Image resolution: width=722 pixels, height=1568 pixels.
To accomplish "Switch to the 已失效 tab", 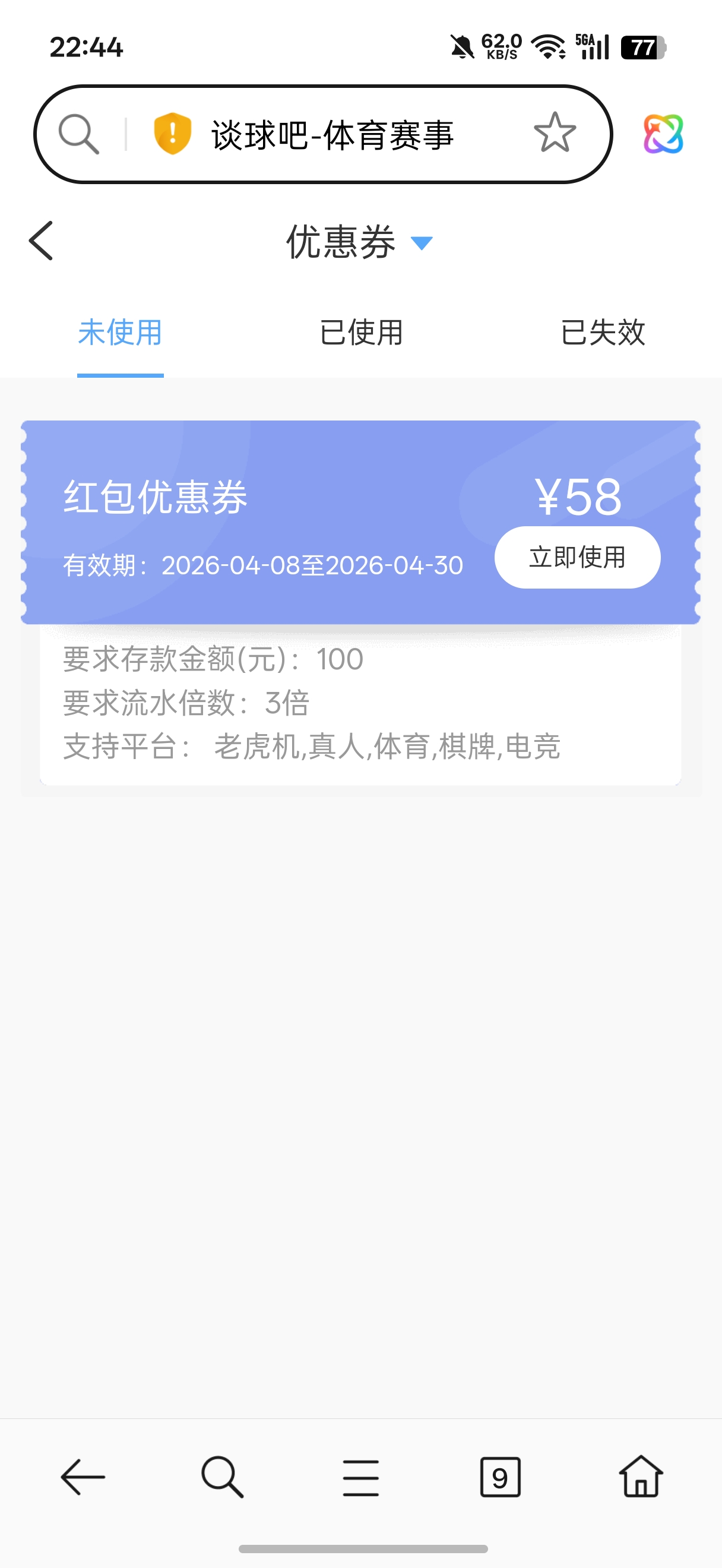I will pos(603,333).
